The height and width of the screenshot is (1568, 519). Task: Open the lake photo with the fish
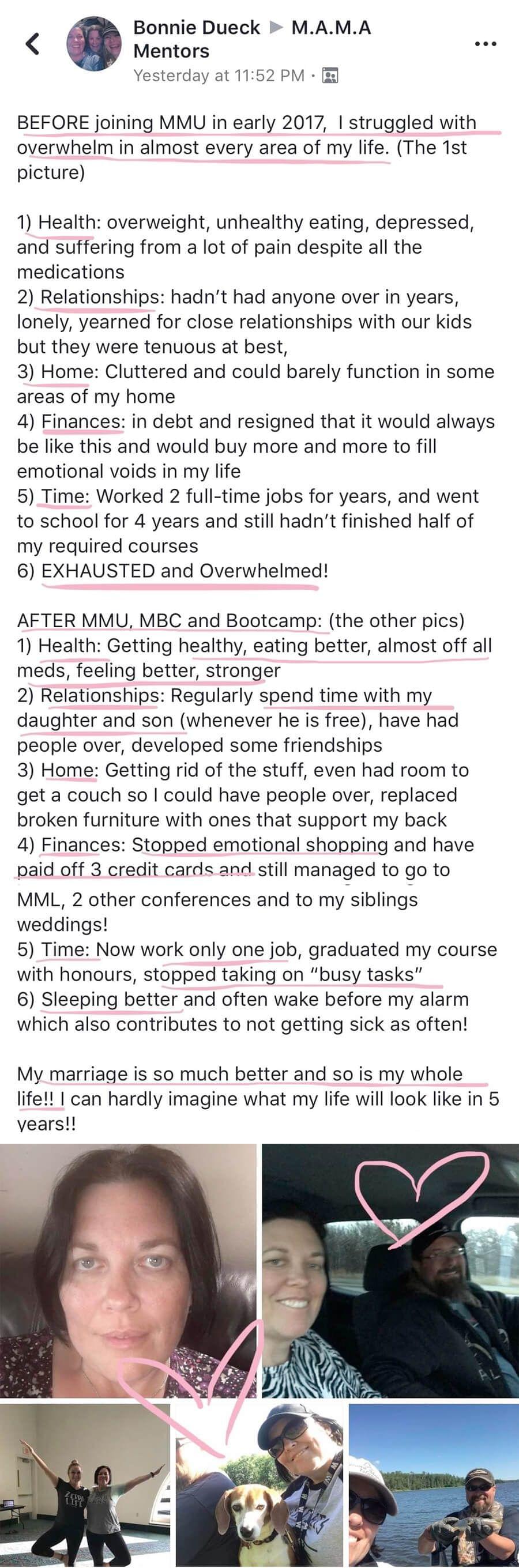click(434, 1484)
